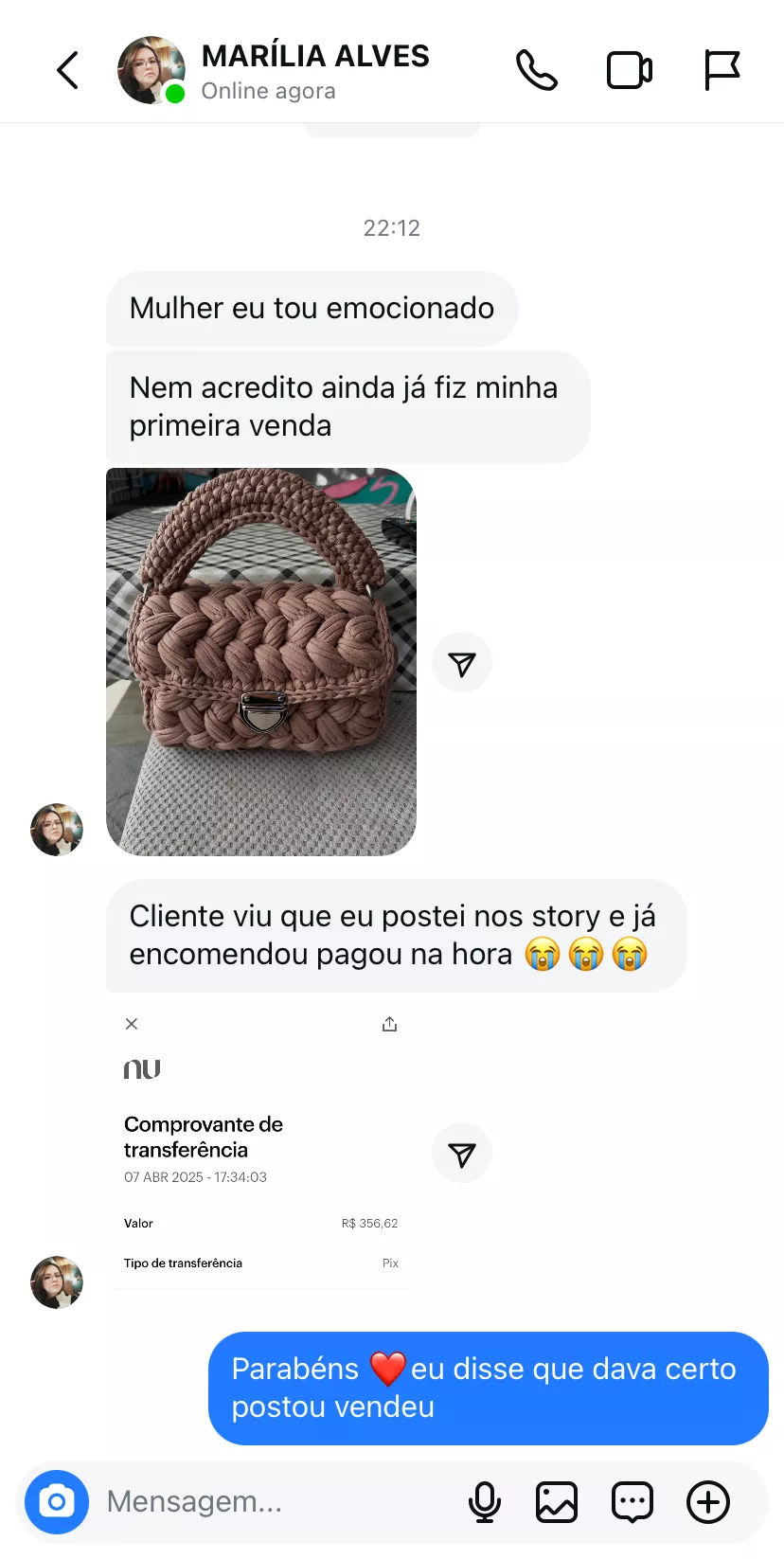The width and height of the screenshot is (784, 1559).
Task: Pick a photo from the gallery
Action: click(557, 1502)
